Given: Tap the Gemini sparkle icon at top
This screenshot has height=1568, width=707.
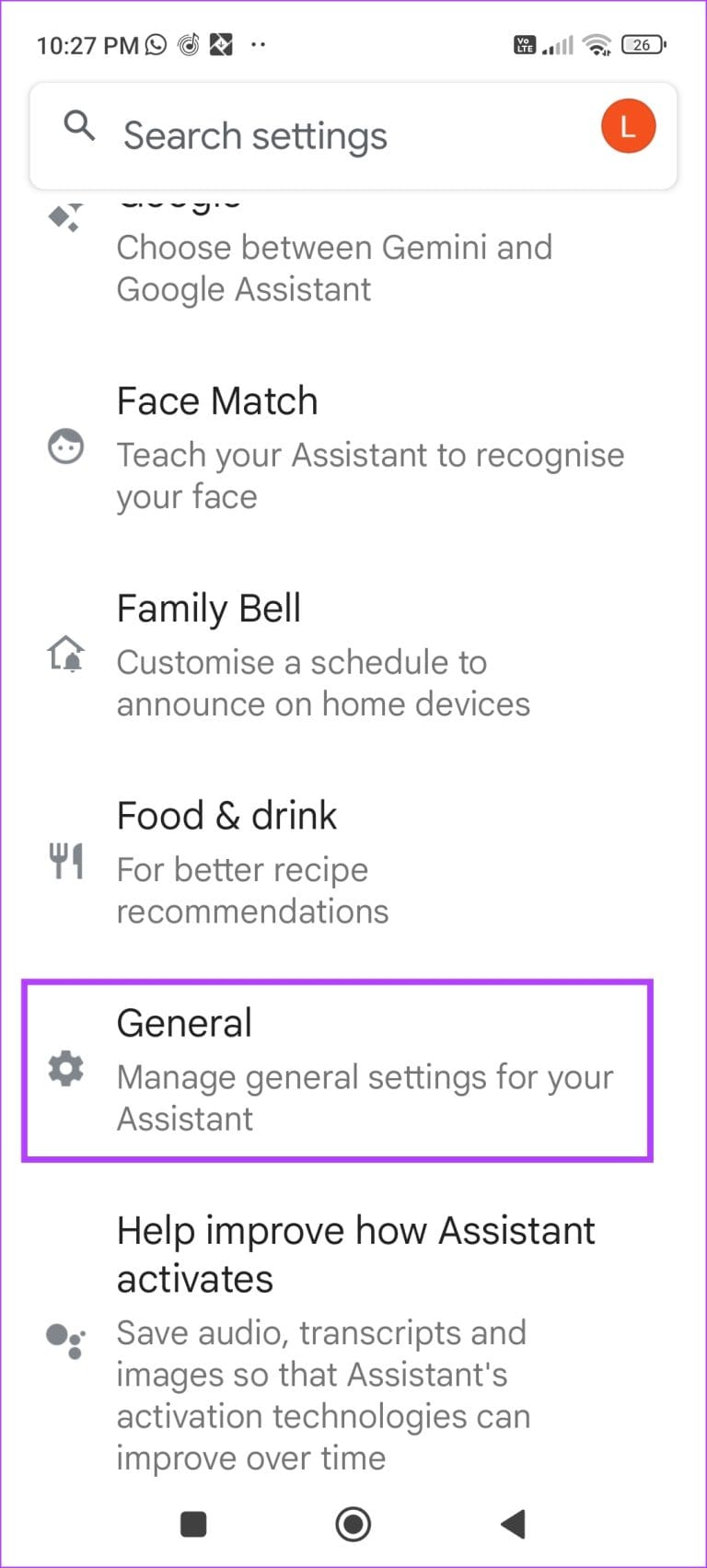Looking at the screenshot, I should click(x=65, y=217).
